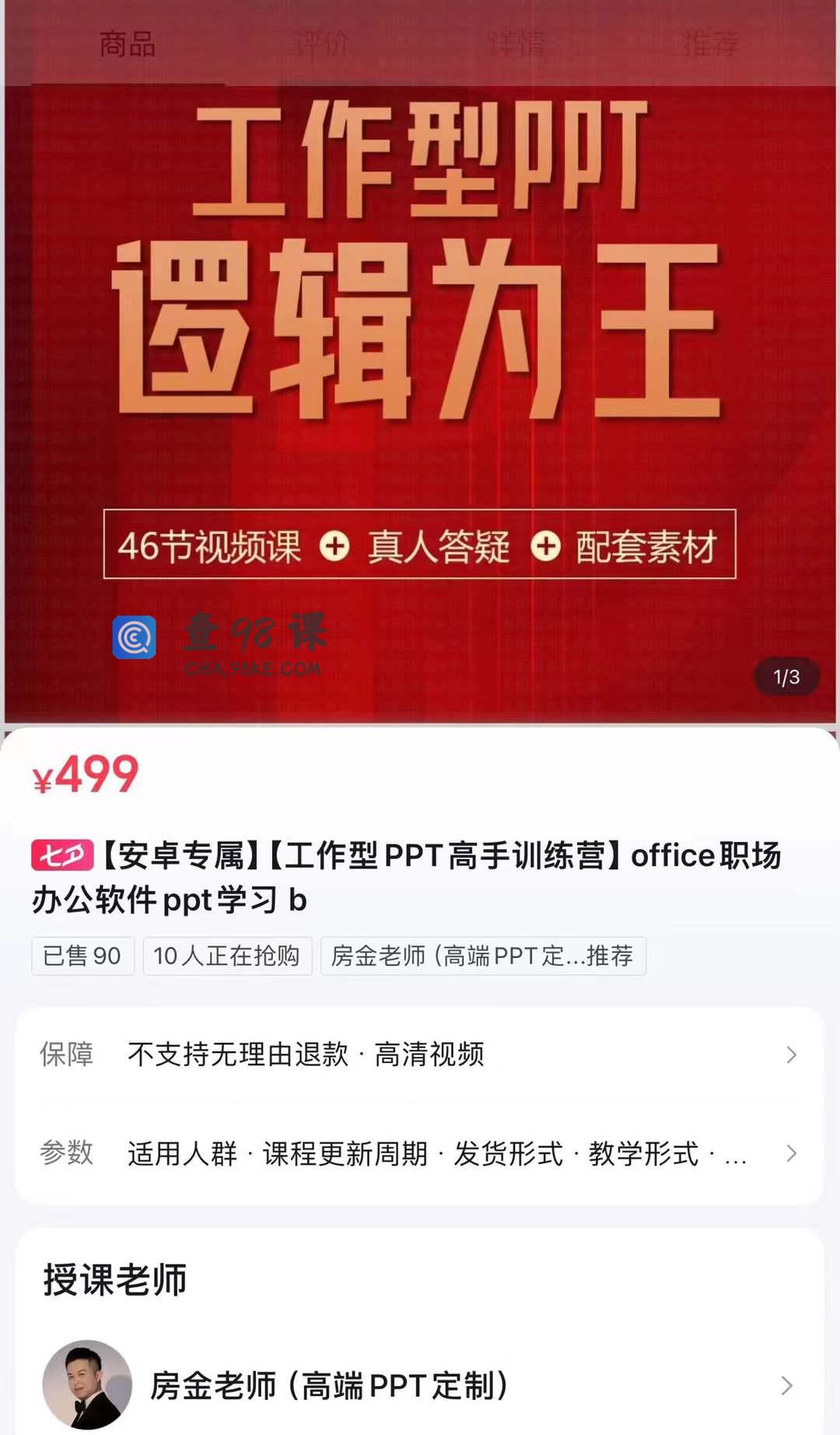
Task: Switch to the 评价 tab
Action: click(x=321, y=44)
